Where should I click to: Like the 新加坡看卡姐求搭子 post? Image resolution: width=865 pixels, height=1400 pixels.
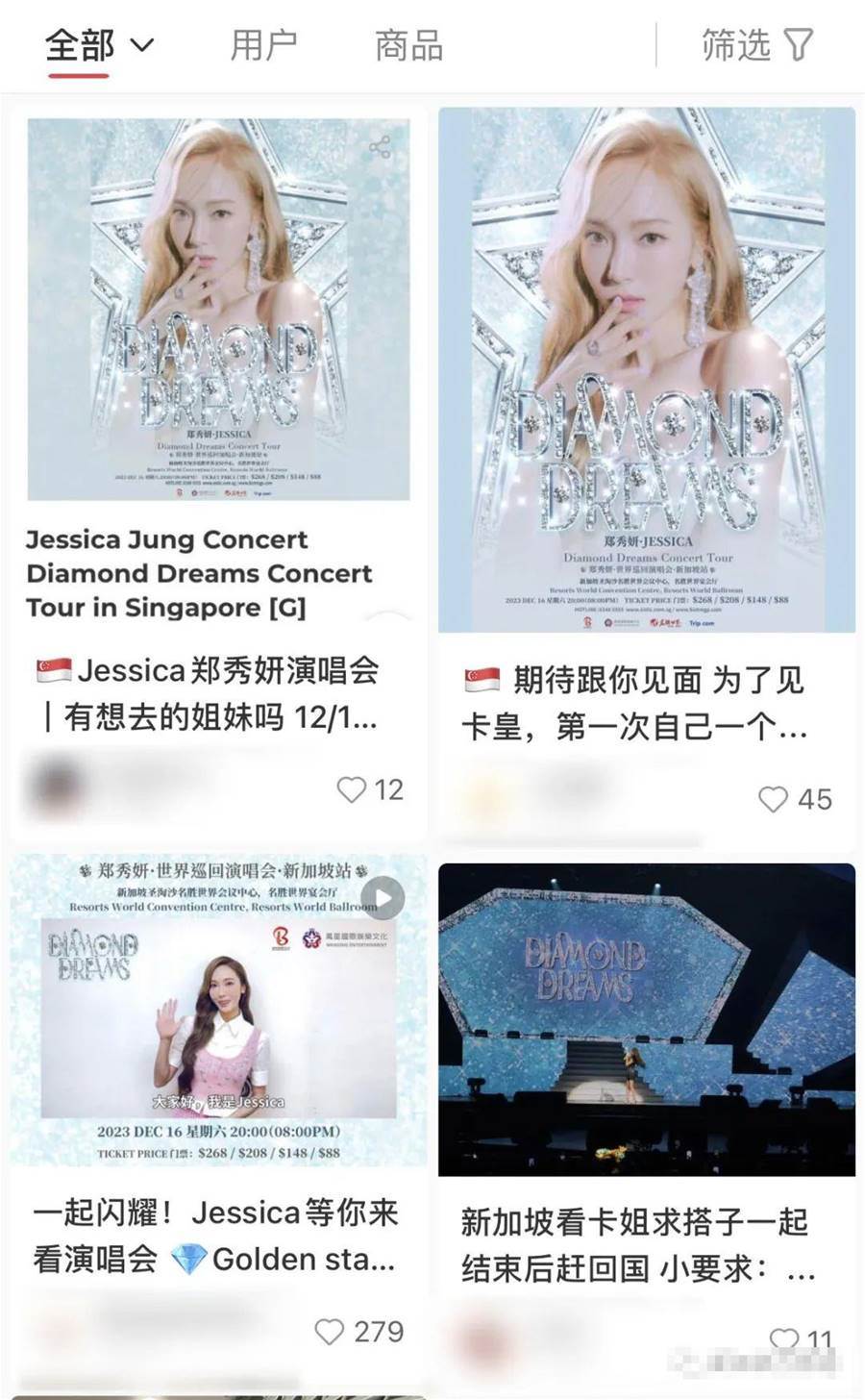784,1338
